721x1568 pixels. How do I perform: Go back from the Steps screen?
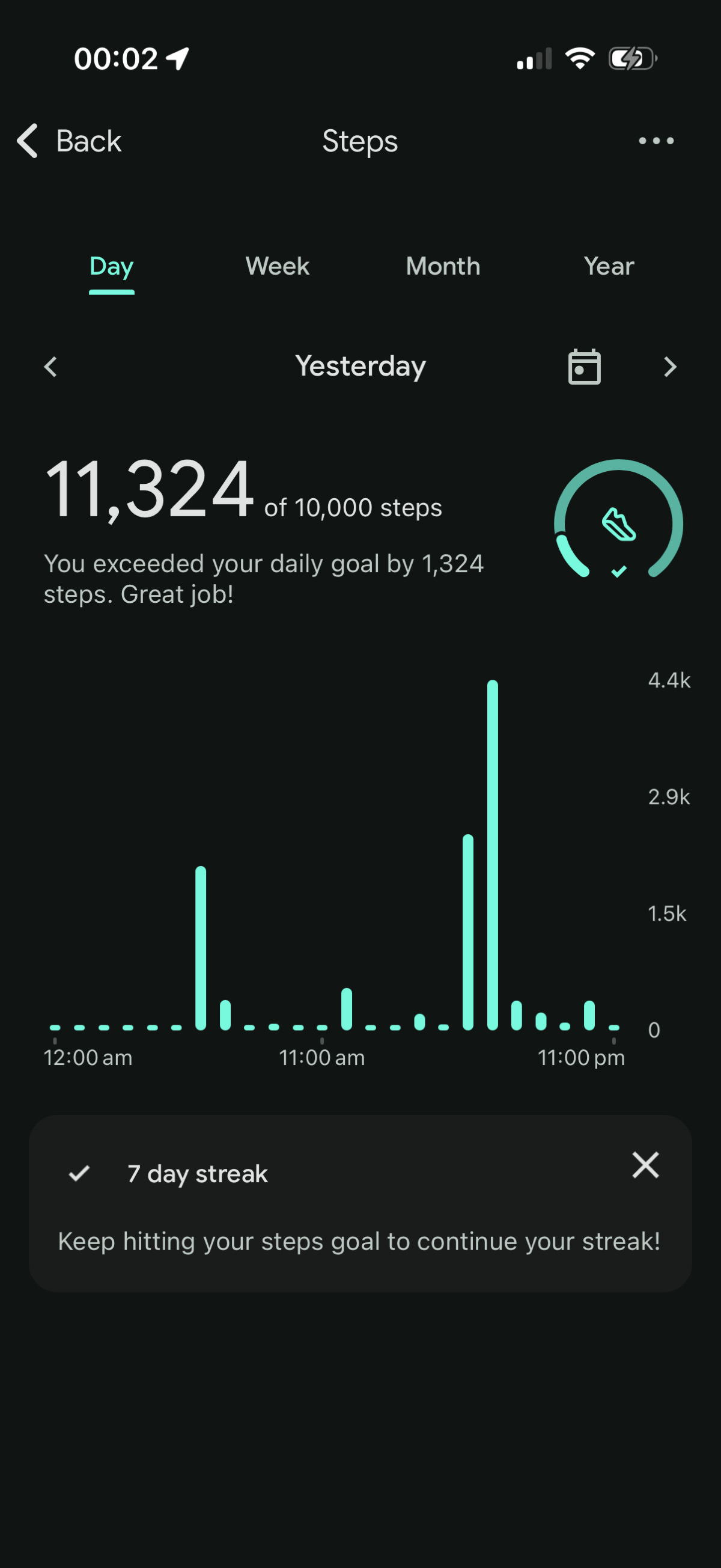pos(68,141)
